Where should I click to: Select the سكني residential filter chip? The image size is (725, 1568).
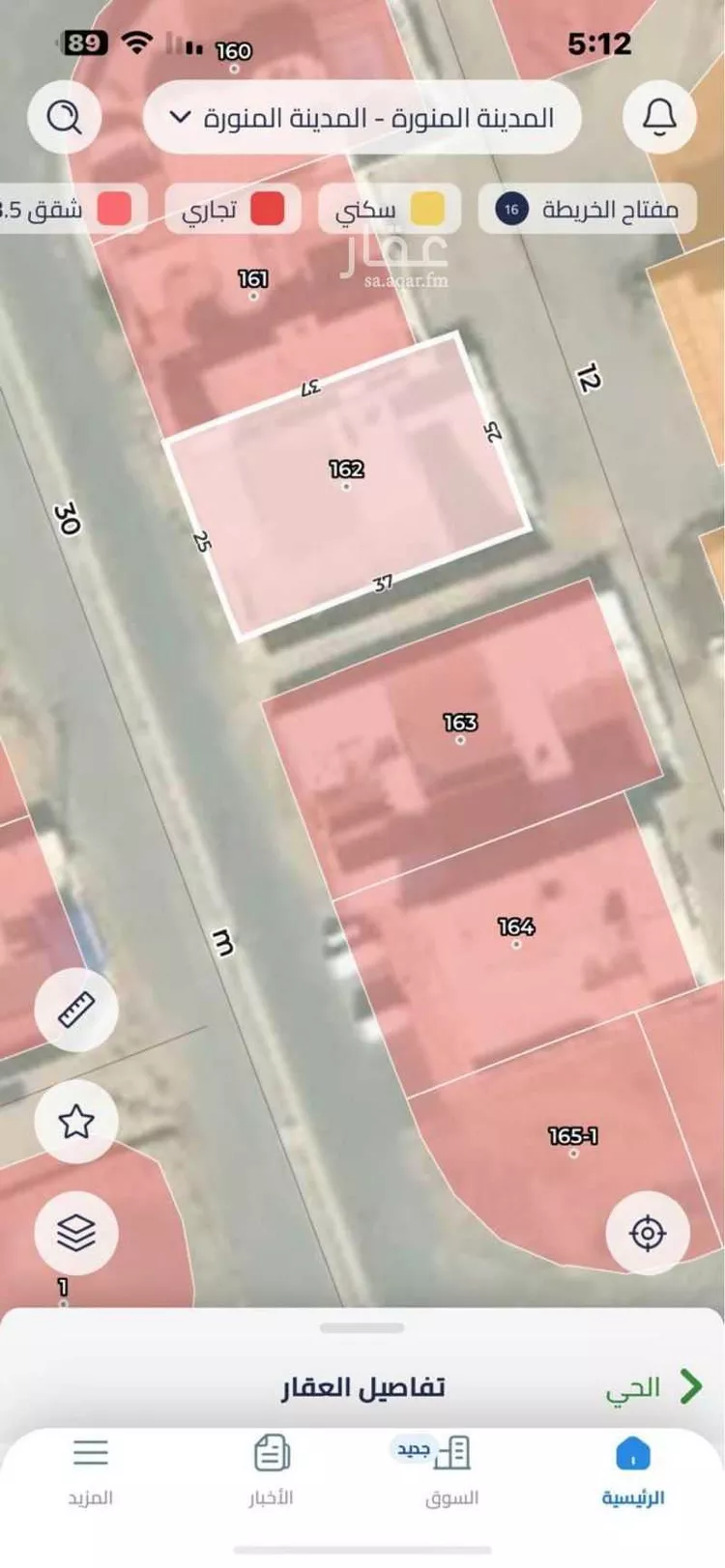tap(390, 209)
